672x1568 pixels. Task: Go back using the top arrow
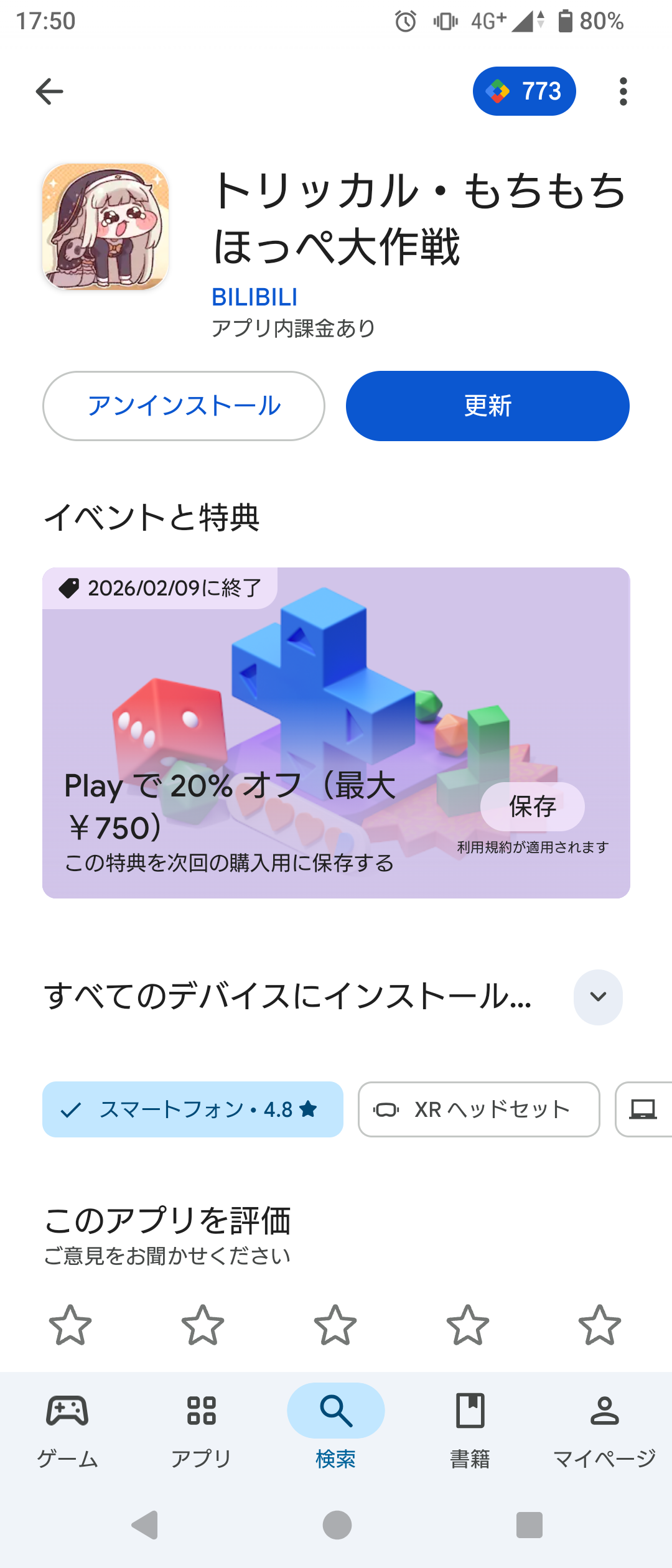point(49,91)
